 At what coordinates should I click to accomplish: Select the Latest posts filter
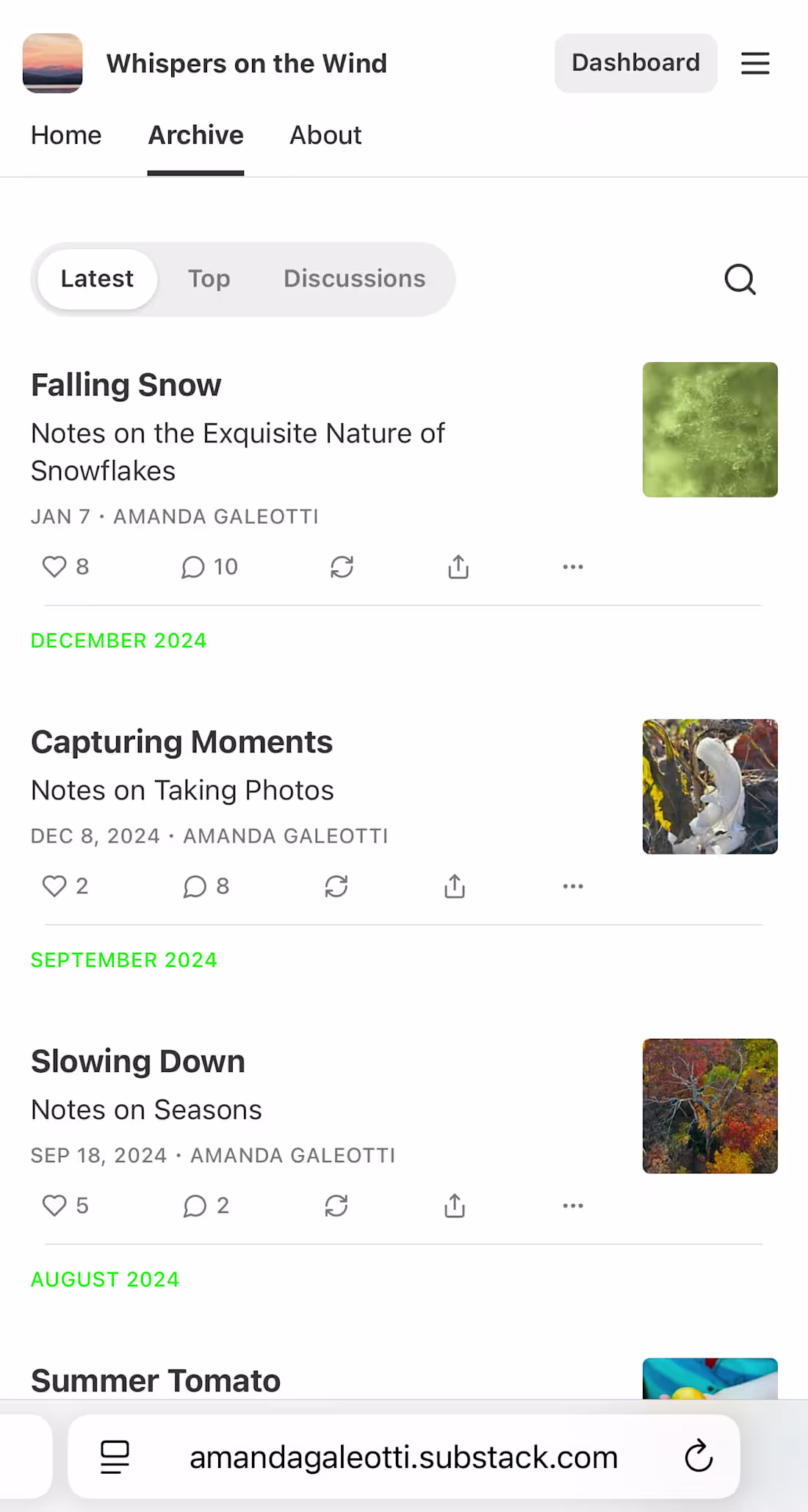click(x=97, y=278)
